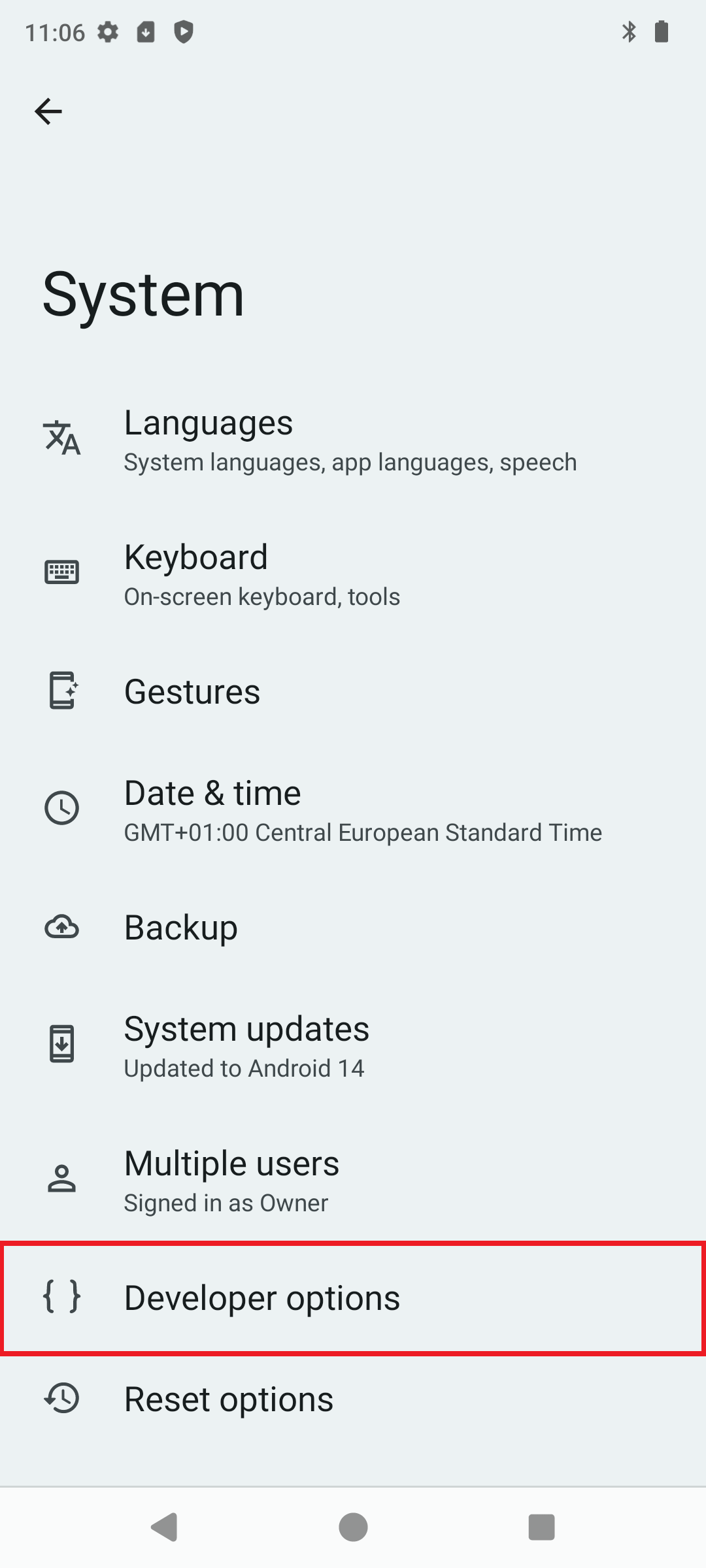Tap the Date & time clock icon
The height and width of the screenshot is (1568, 706).
point(62,809)
